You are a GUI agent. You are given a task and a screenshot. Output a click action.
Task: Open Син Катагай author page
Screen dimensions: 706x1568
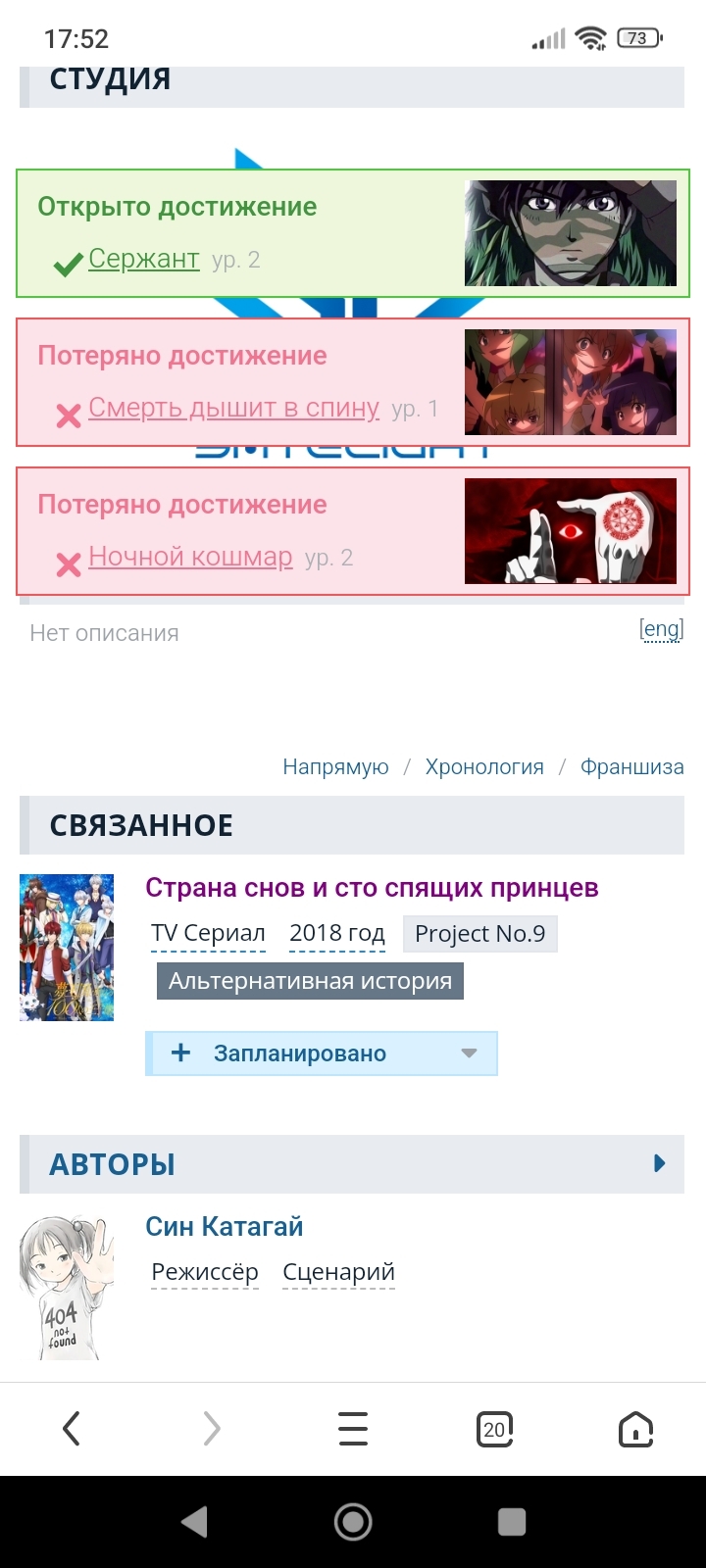(225, 1227)
